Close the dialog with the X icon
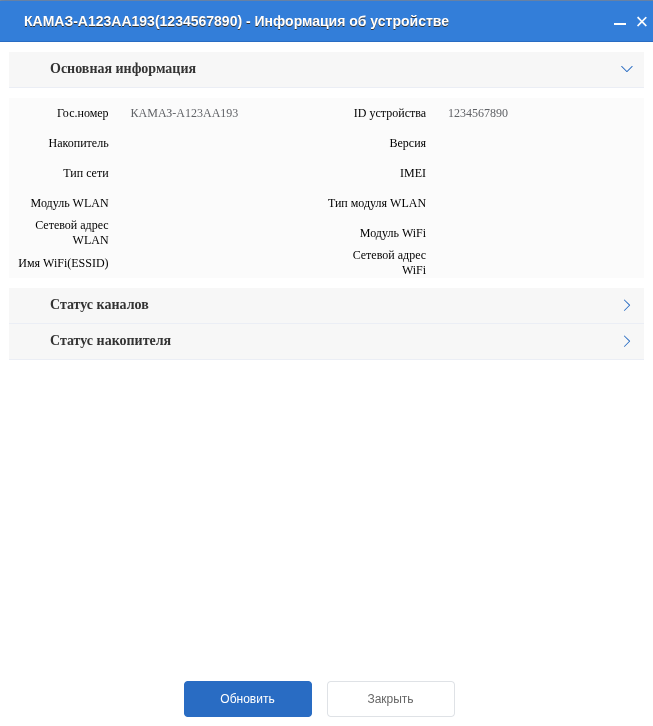The image size is (653, 726). click(642, 21)
